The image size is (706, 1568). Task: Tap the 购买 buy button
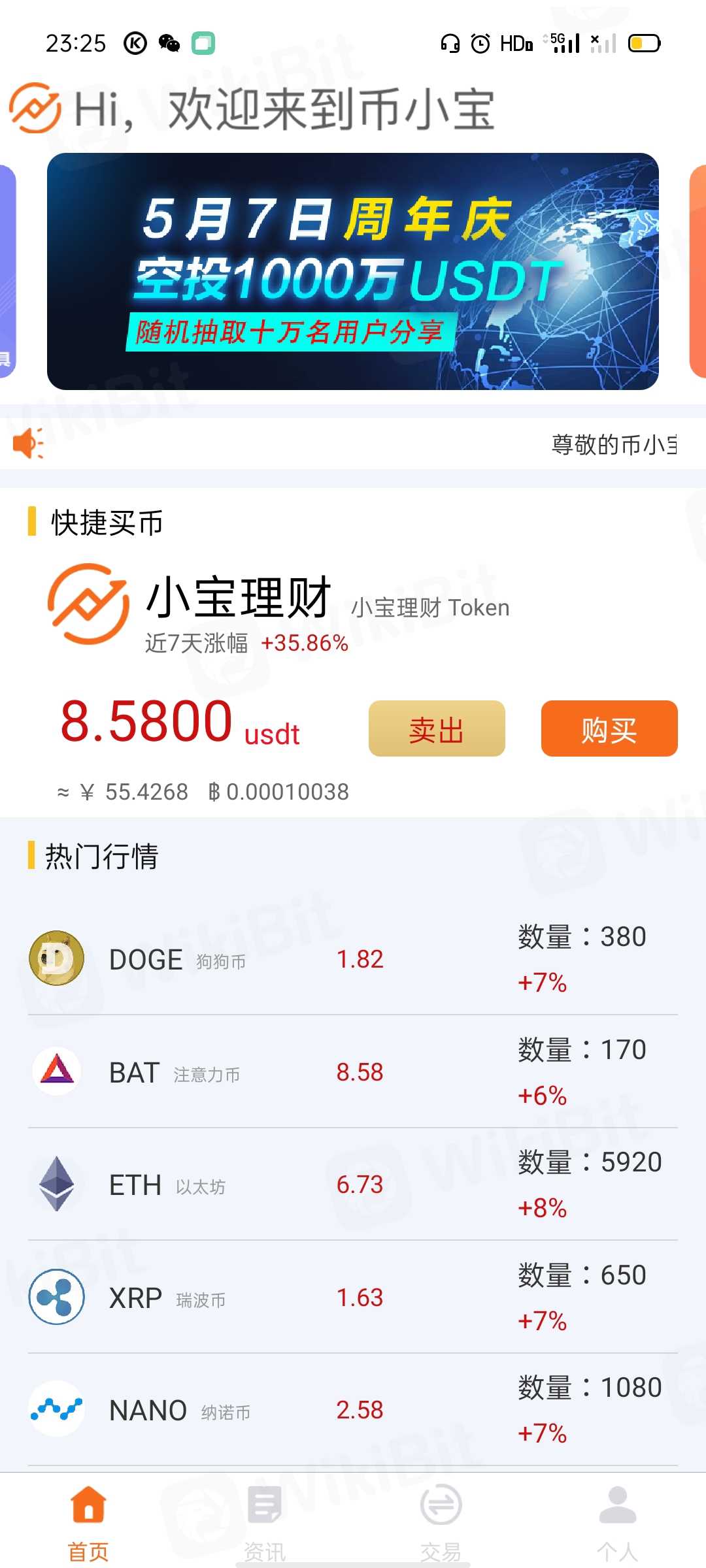pyautogui.click(x=609, y=728)
